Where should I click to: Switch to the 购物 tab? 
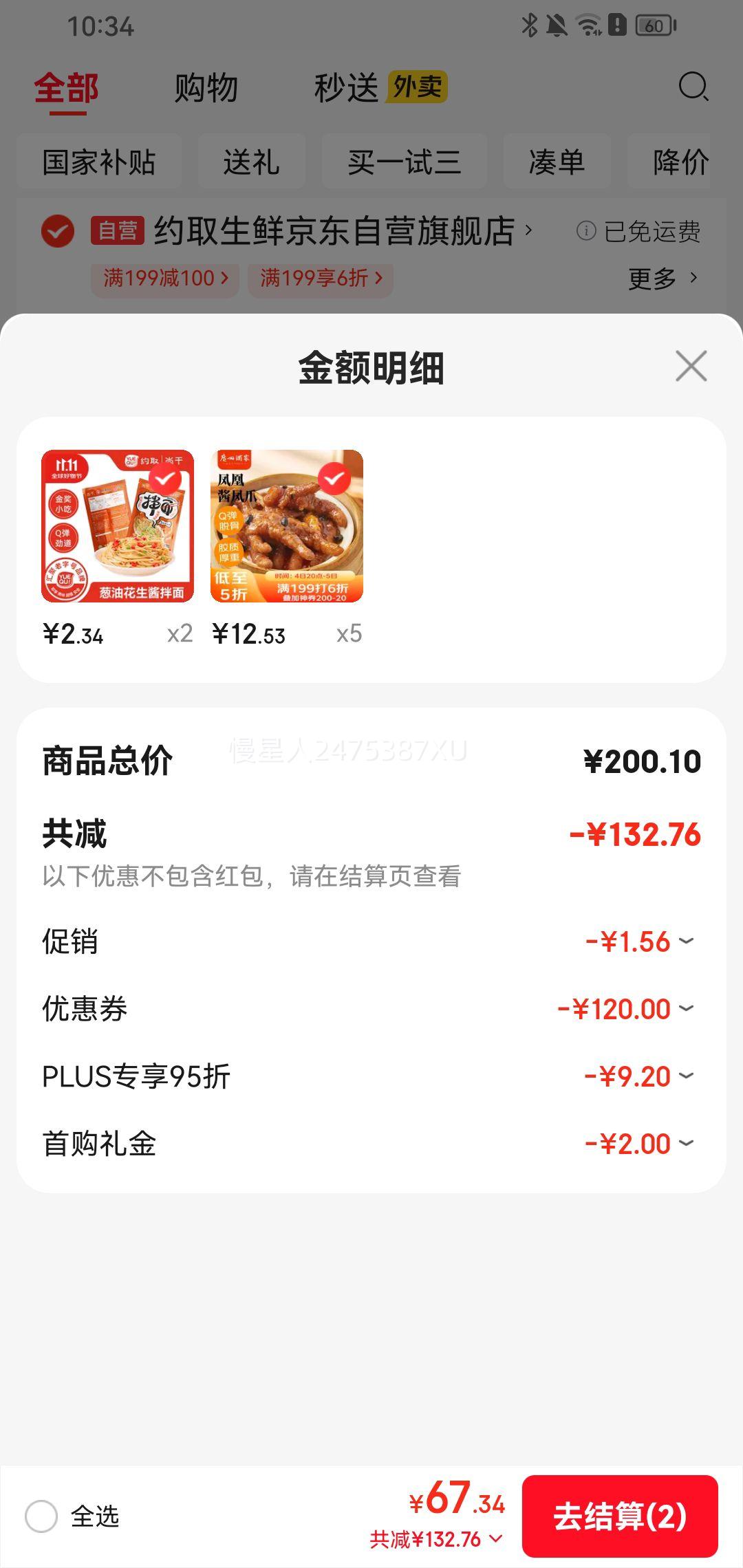[206, 87]
